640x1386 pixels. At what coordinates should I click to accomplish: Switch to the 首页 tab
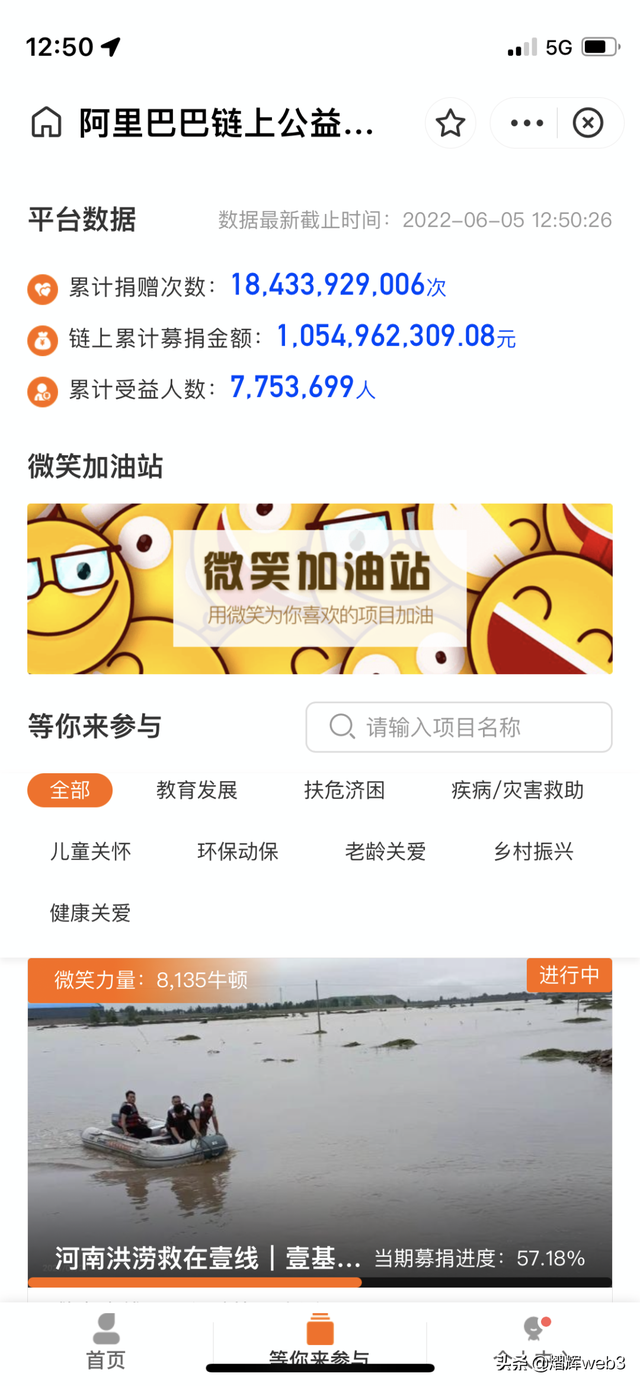(x=106, y=1342)
